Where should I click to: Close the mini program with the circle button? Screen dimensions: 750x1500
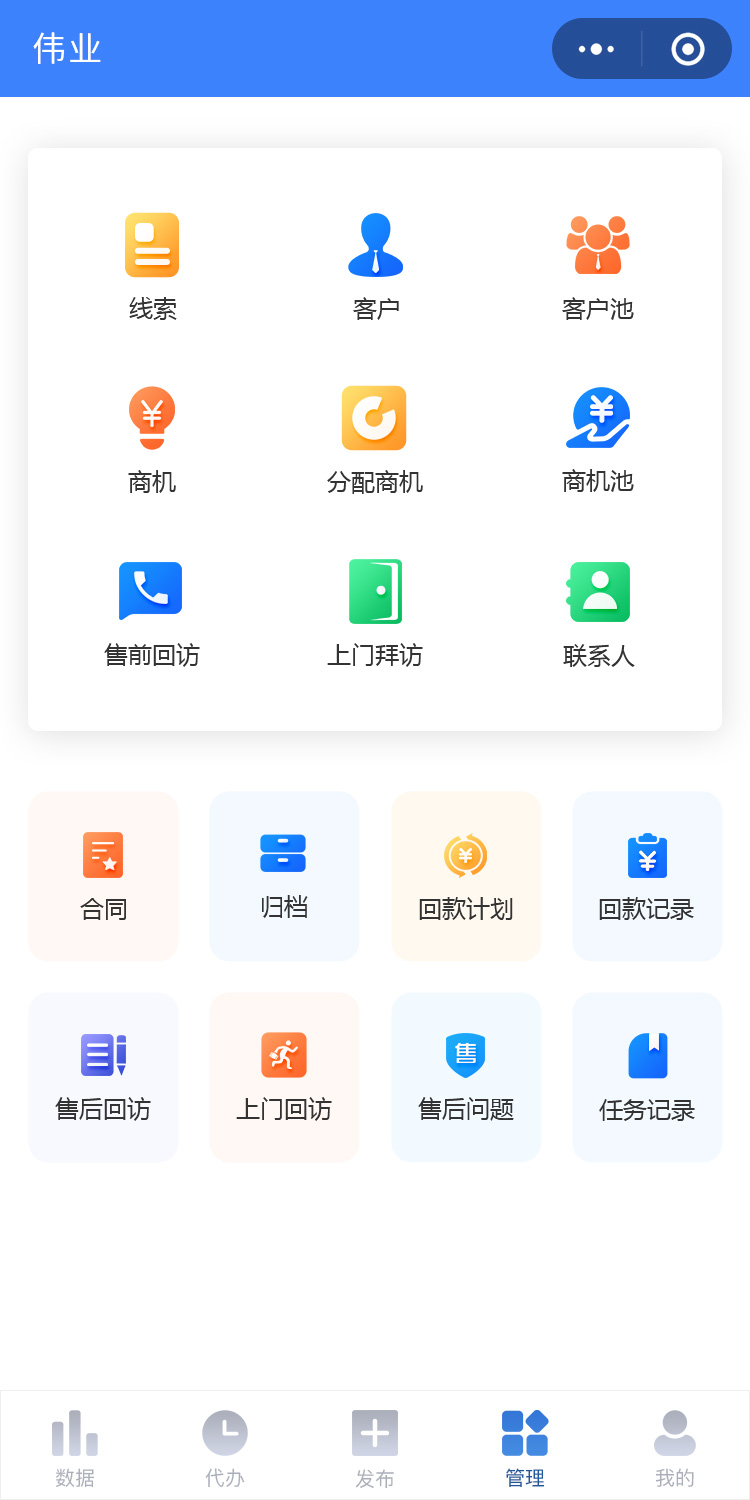[x=688, y=49]
